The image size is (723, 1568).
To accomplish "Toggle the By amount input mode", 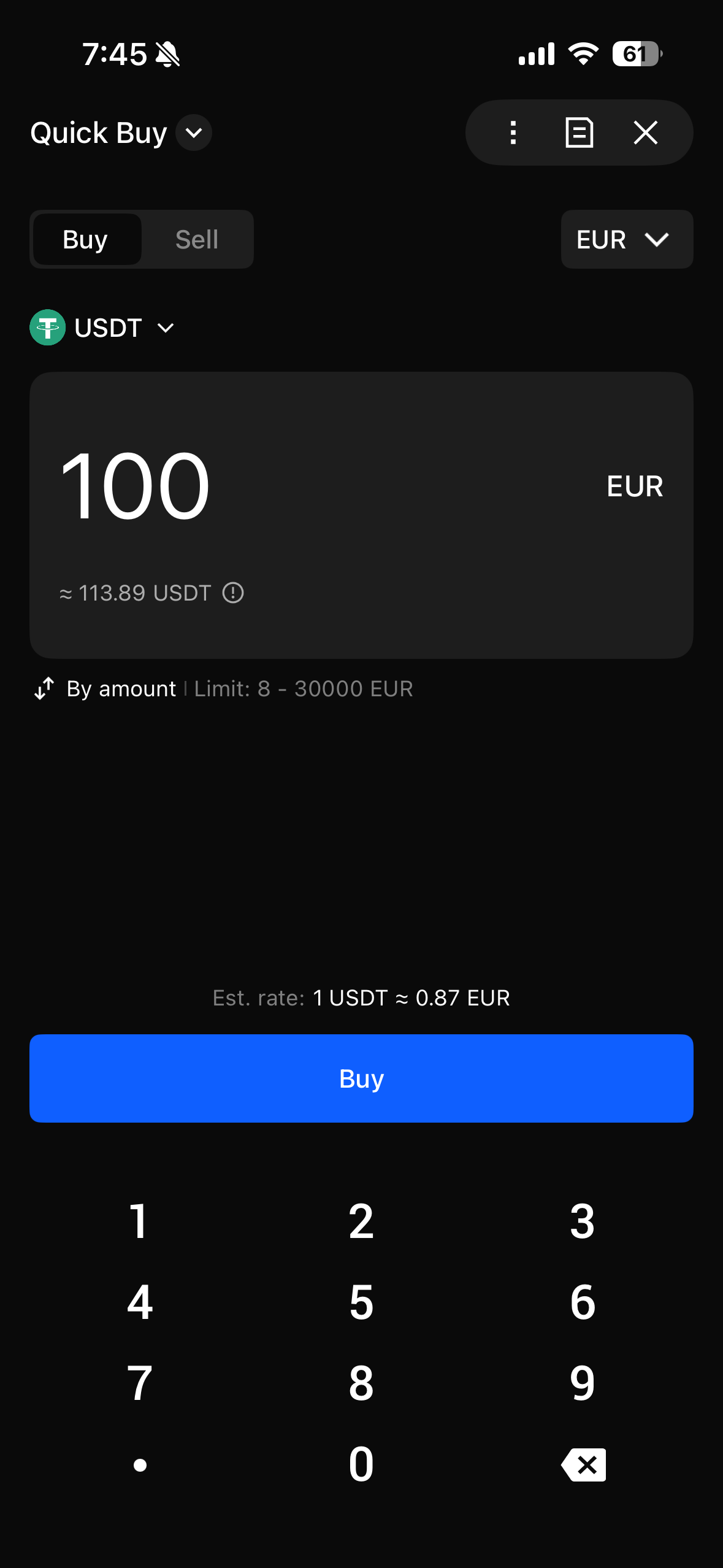I will tap(106, 689).
